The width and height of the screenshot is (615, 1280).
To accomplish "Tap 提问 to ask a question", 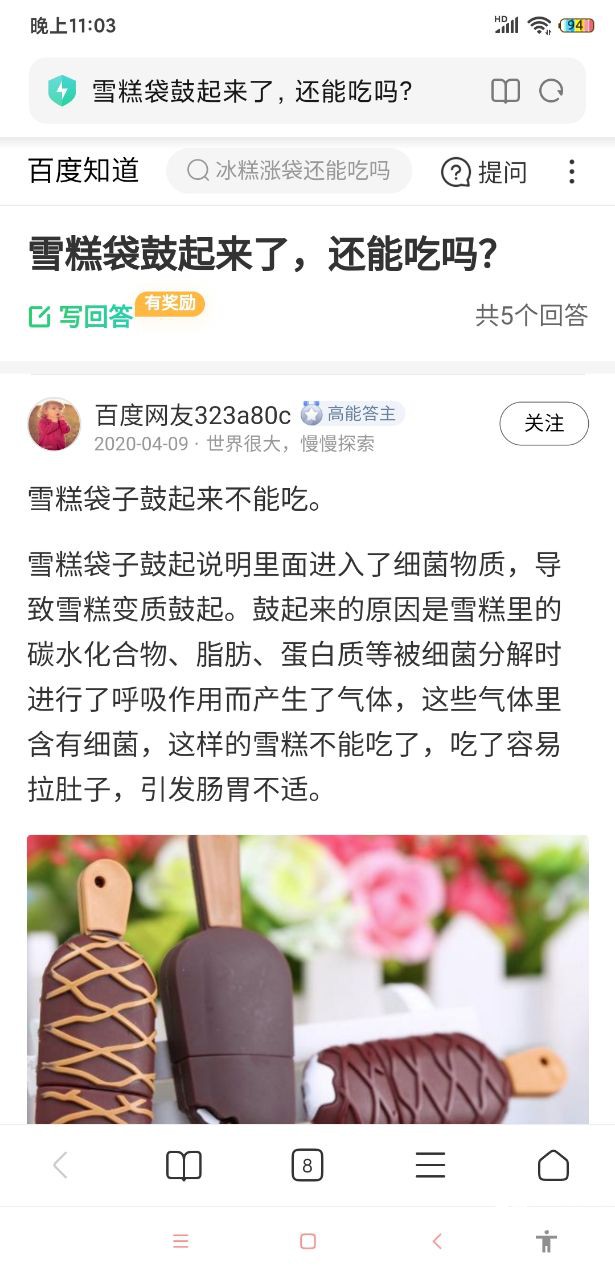I will (484, 172).
